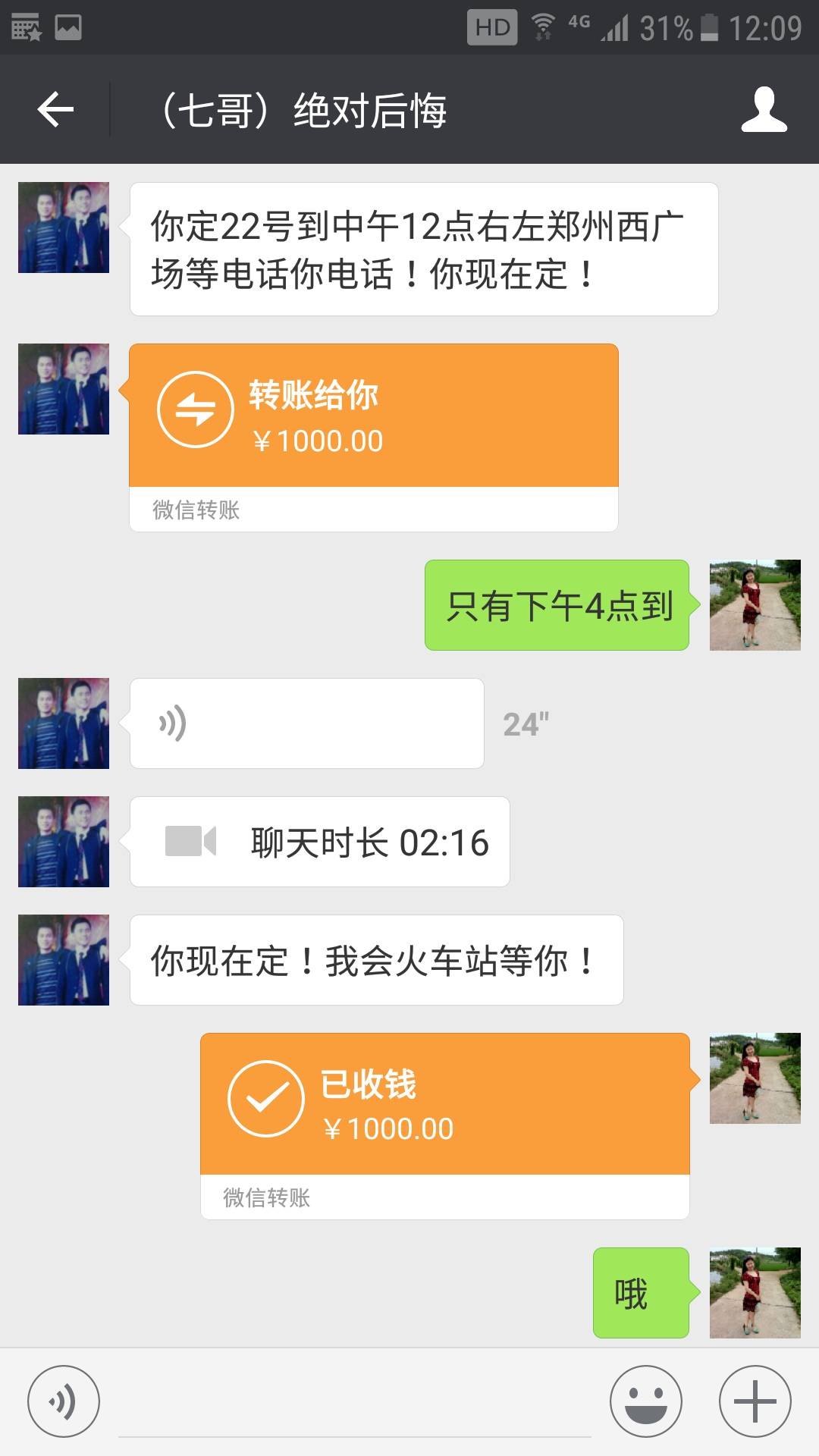View contact avatar beside 你现在定 message
The height and width of the screenshot is (1456, 819).
pos(64,960)
